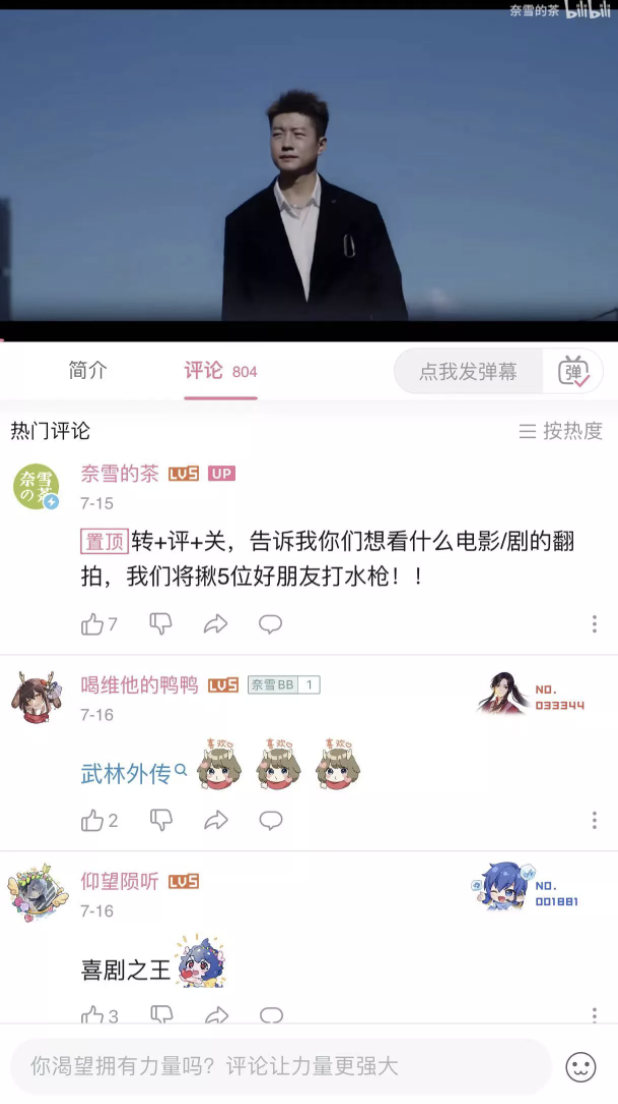Viewport: 618px width, 1104px height.
Task: Like 奈雪的茶's pinned comment
Action: [x=99, y=624]
